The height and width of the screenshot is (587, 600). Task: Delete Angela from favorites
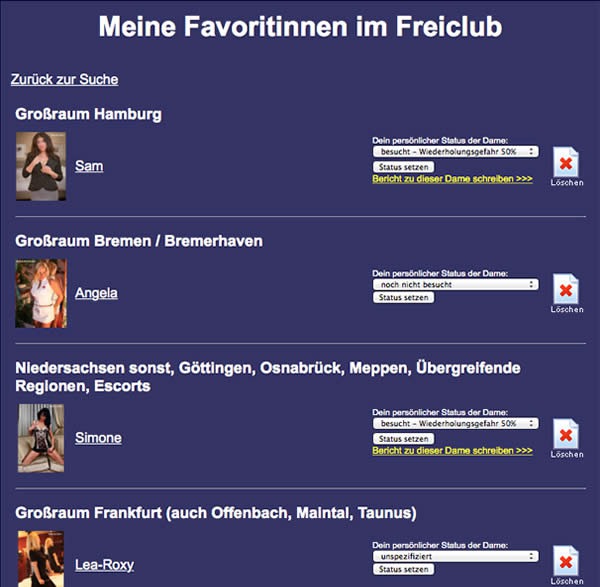(566, 291)
